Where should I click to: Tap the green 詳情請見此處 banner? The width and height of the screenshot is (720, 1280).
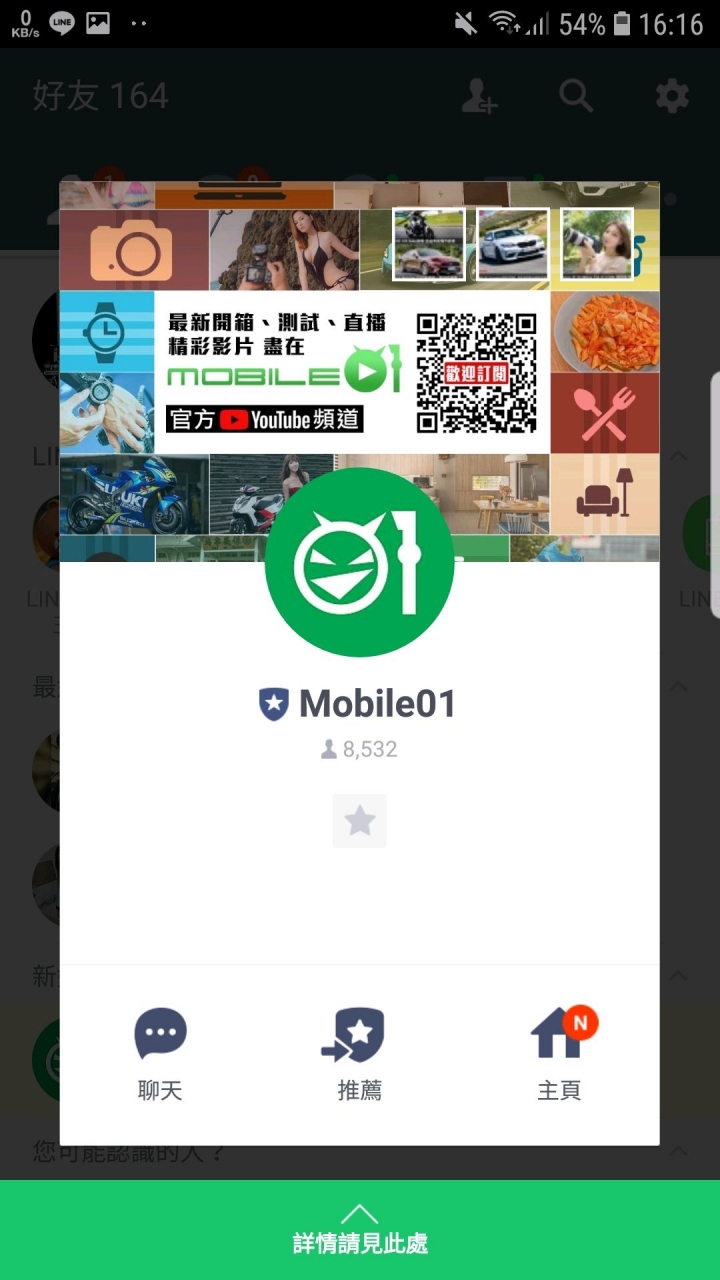tap(359, 1230)
